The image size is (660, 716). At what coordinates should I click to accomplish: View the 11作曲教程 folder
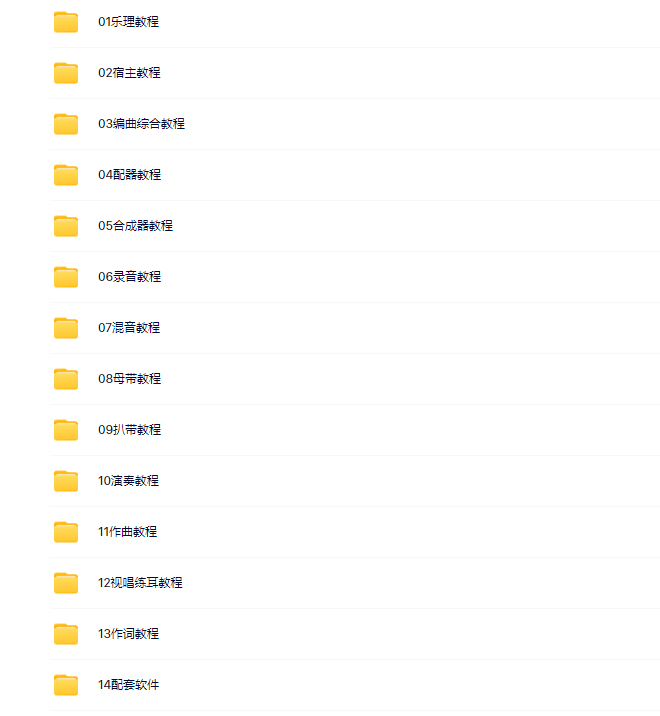(127, 531)
